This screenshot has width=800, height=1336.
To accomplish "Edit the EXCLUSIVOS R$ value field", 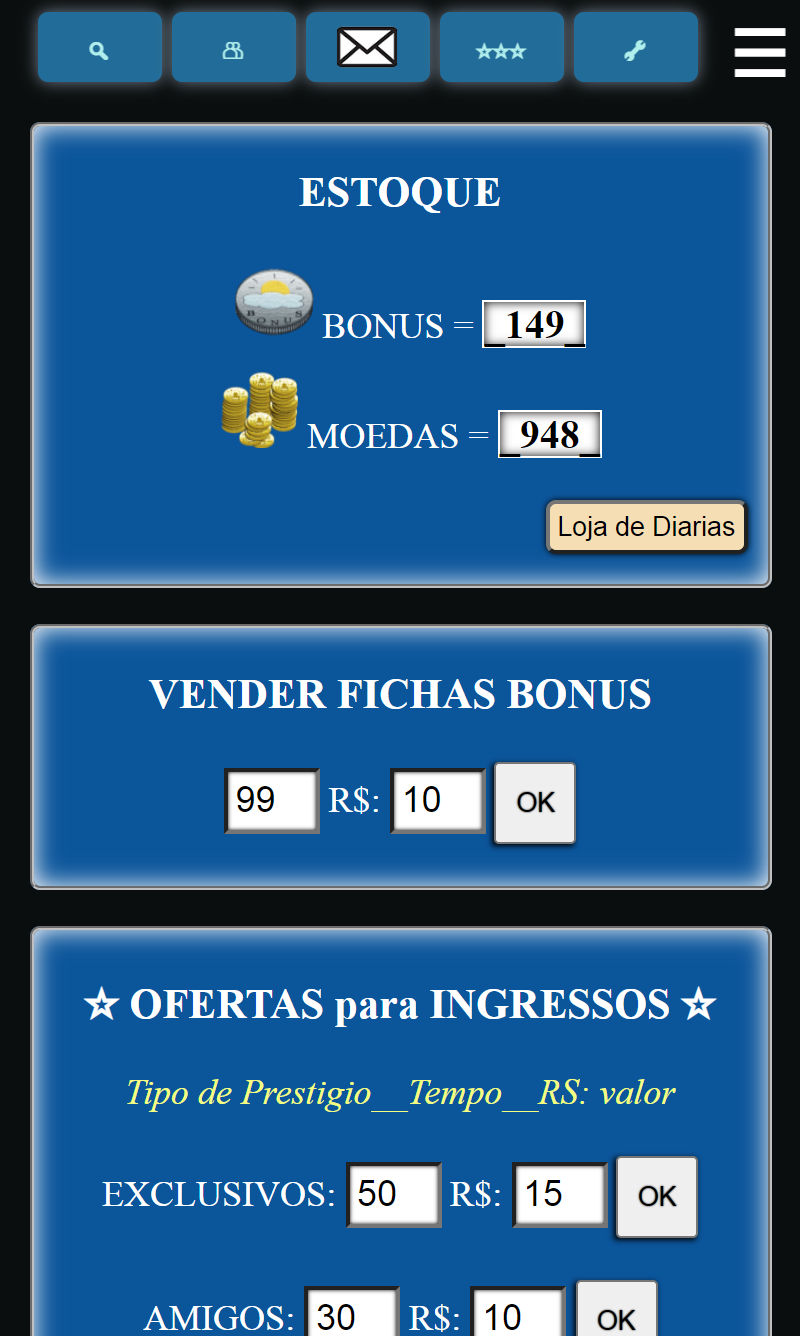I will click(x=559, y=1194).
